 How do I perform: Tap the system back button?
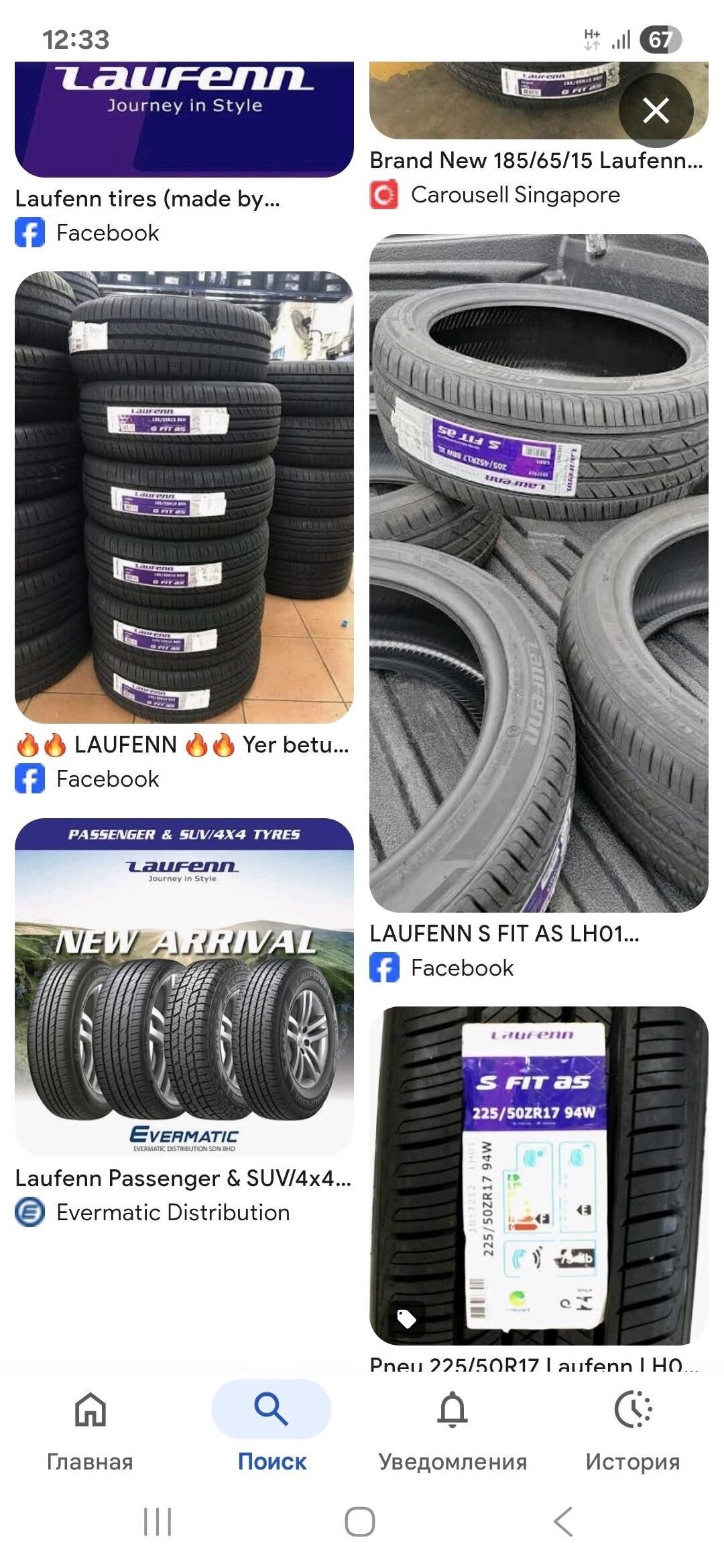pos(564,1521)
